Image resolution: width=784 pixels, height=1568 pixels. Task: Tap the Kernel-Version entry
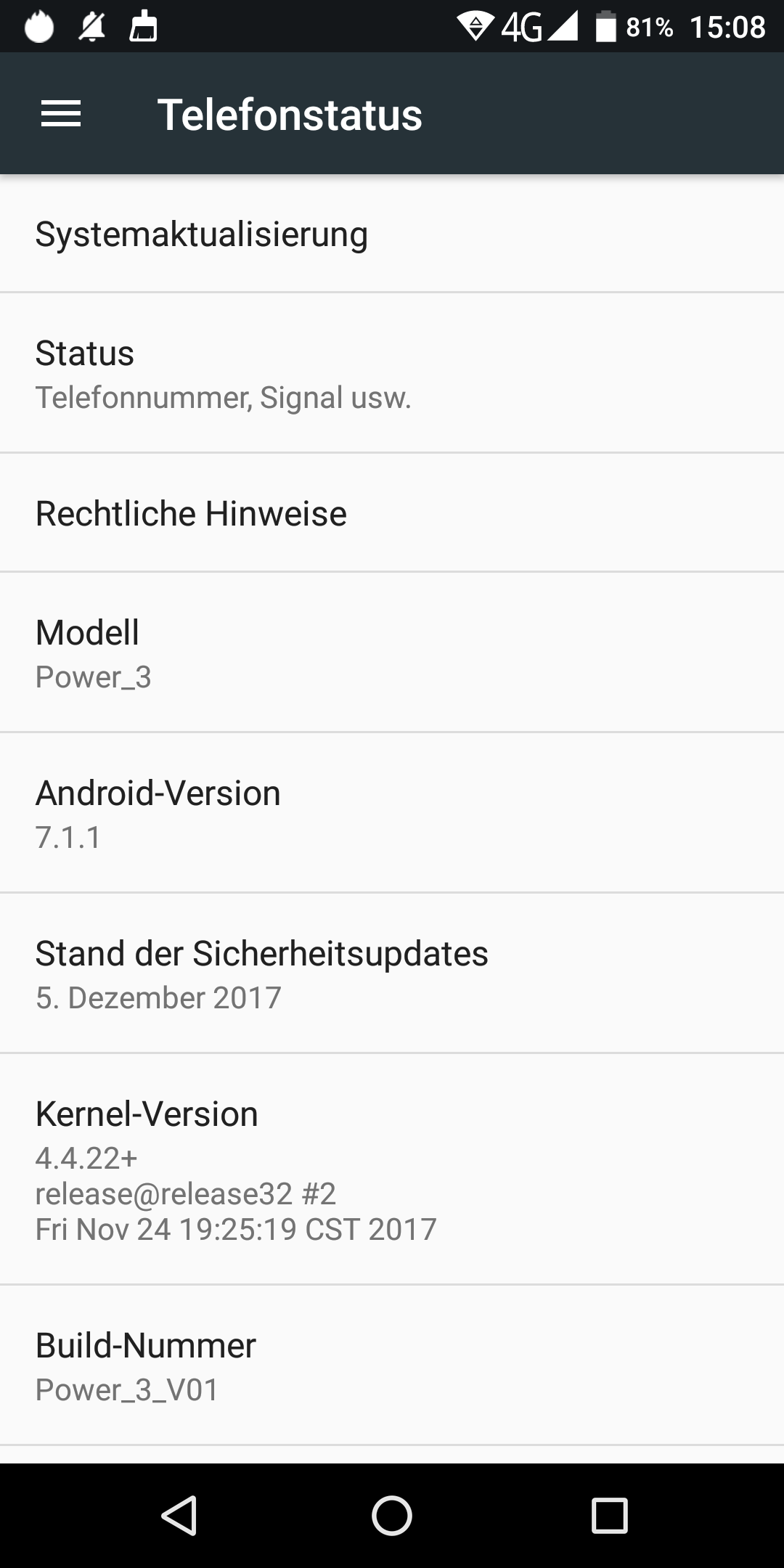tap(392, 1169)
